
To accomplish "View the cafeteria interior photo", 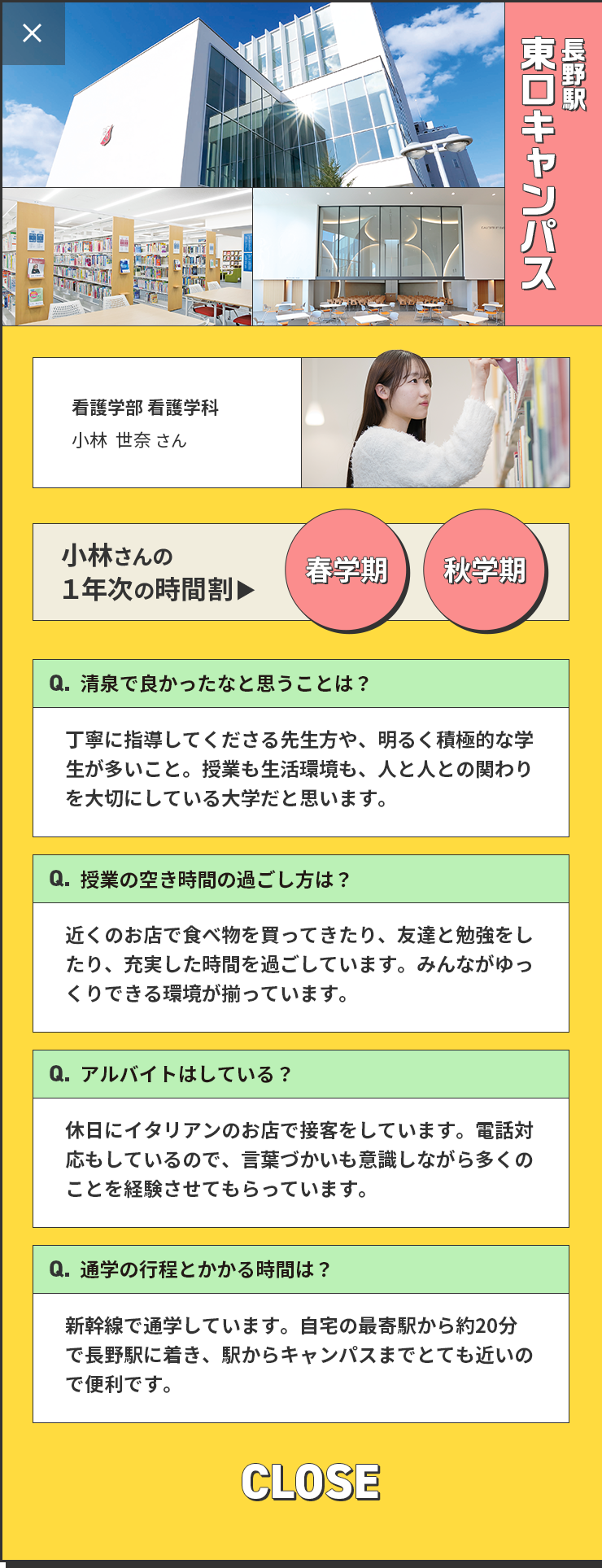I will click(378, 256).
